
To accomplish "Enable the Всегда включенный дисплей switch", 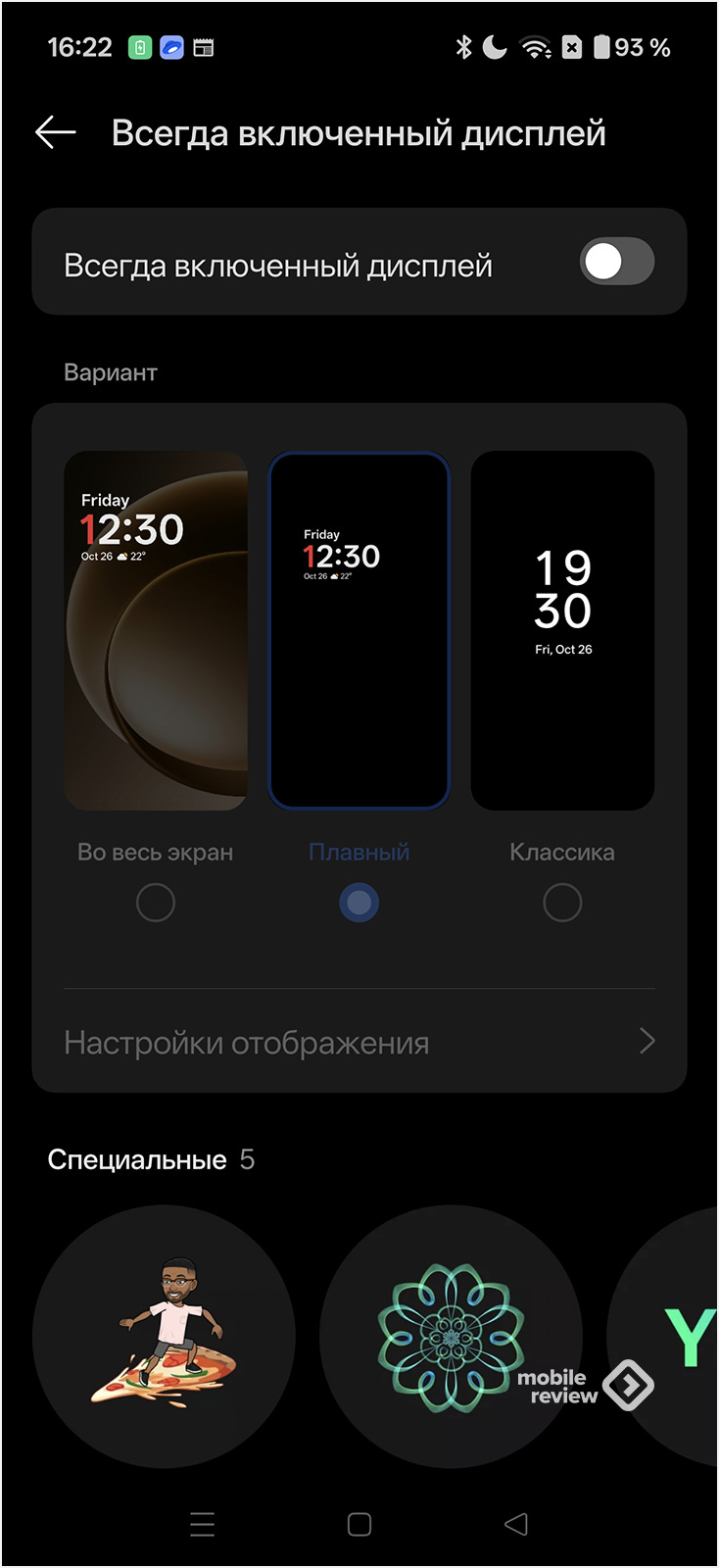I will (616, 262).
